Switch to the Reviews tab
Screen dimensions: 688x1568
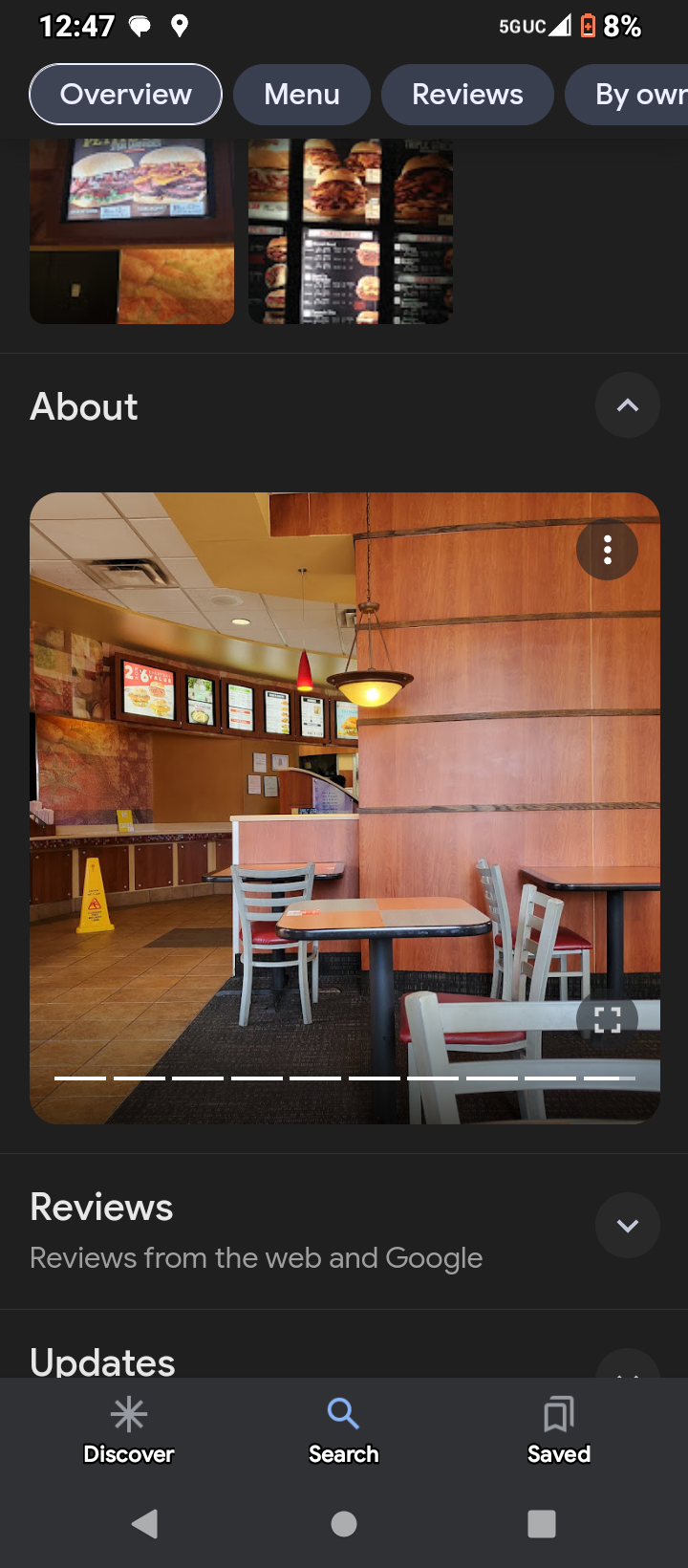point(467,95)
